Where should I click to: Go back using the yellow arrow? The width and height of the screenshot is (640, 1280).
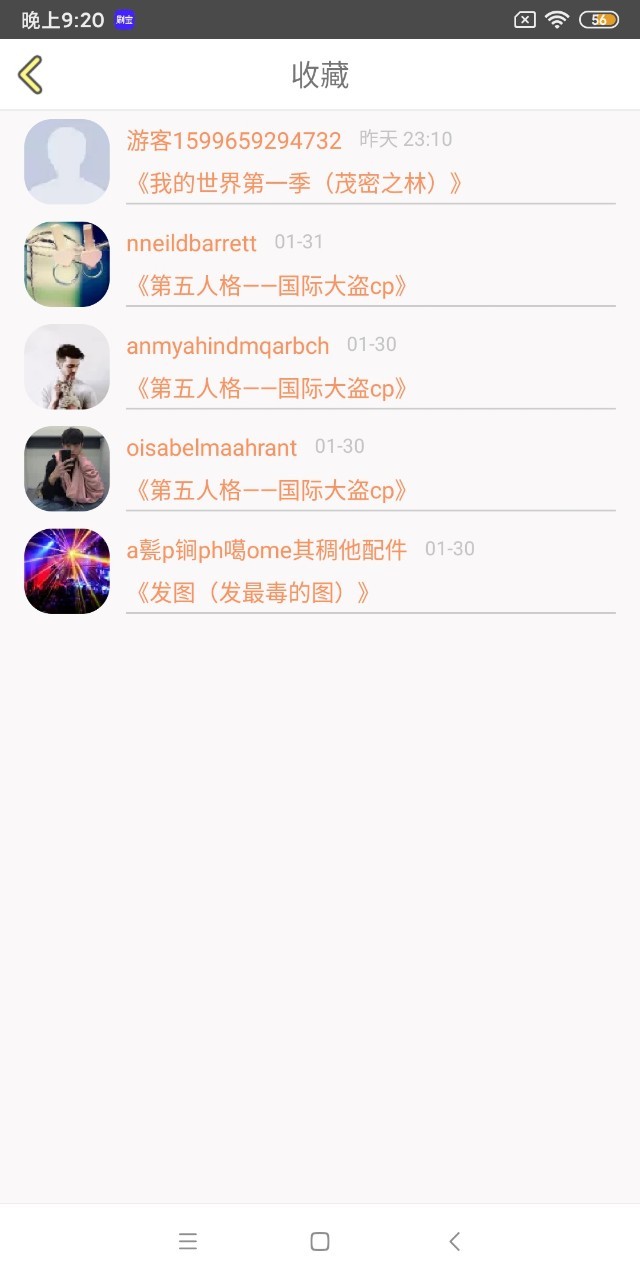pos(31,75)
